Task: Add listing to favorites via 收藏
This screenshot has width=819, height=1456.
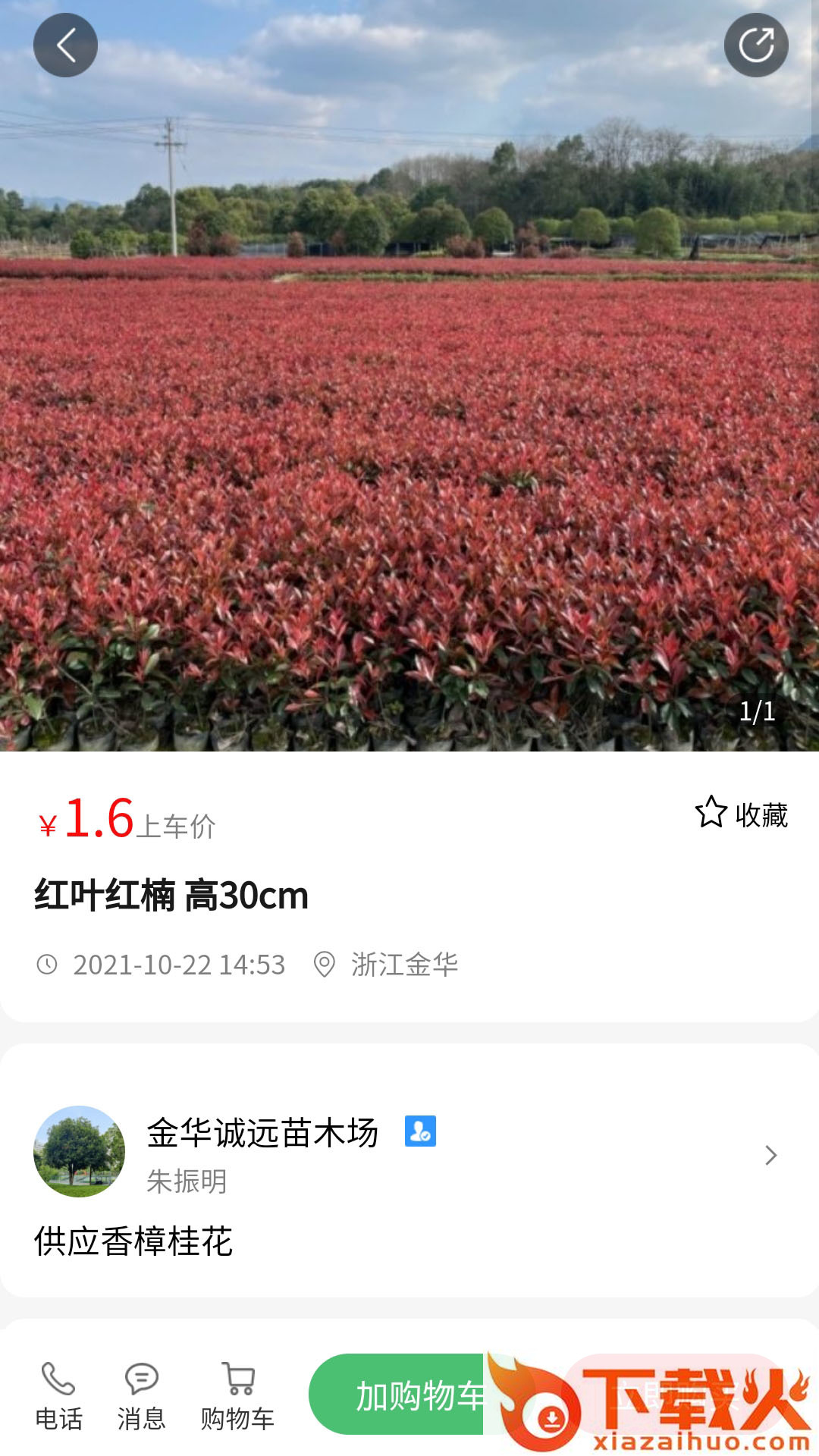Action: (x=741, y=814)
